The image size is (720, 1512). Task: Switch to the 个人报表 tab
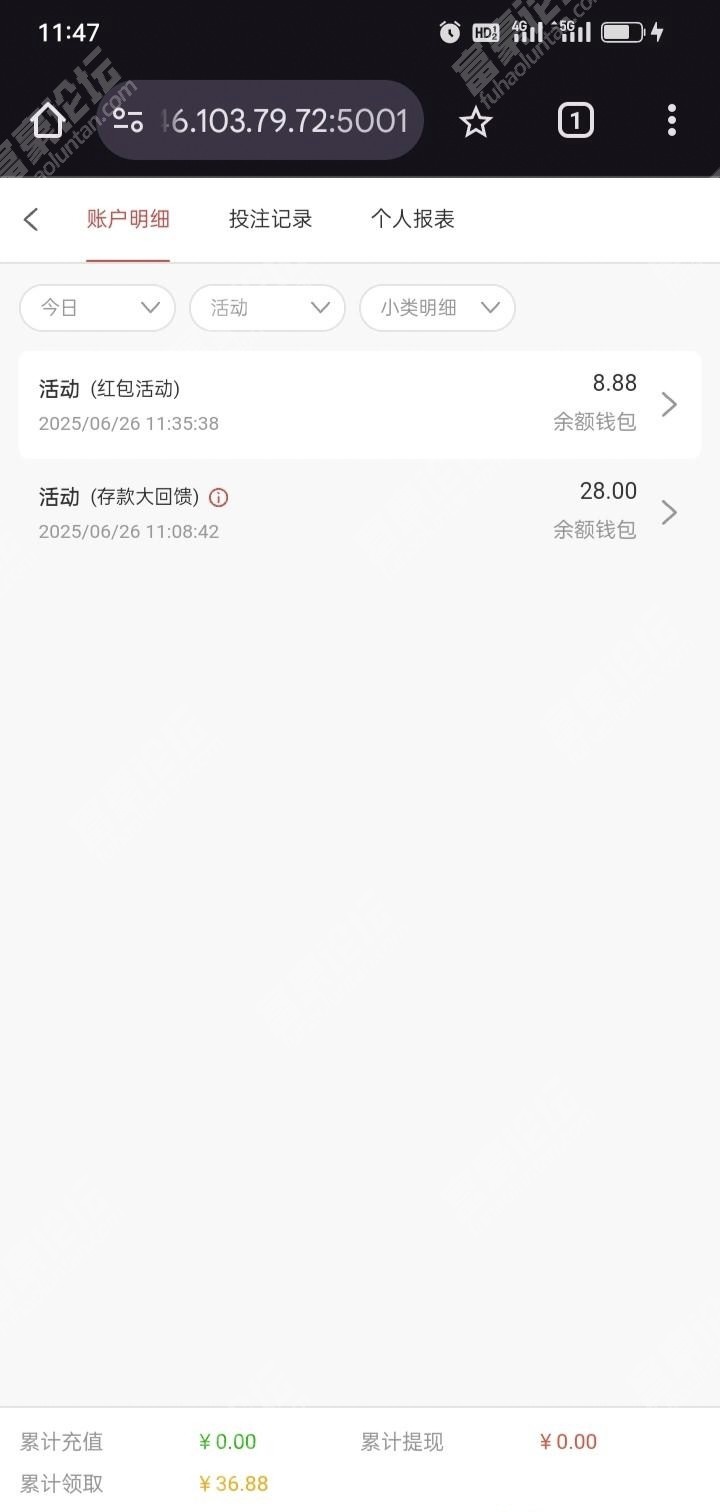412,219
